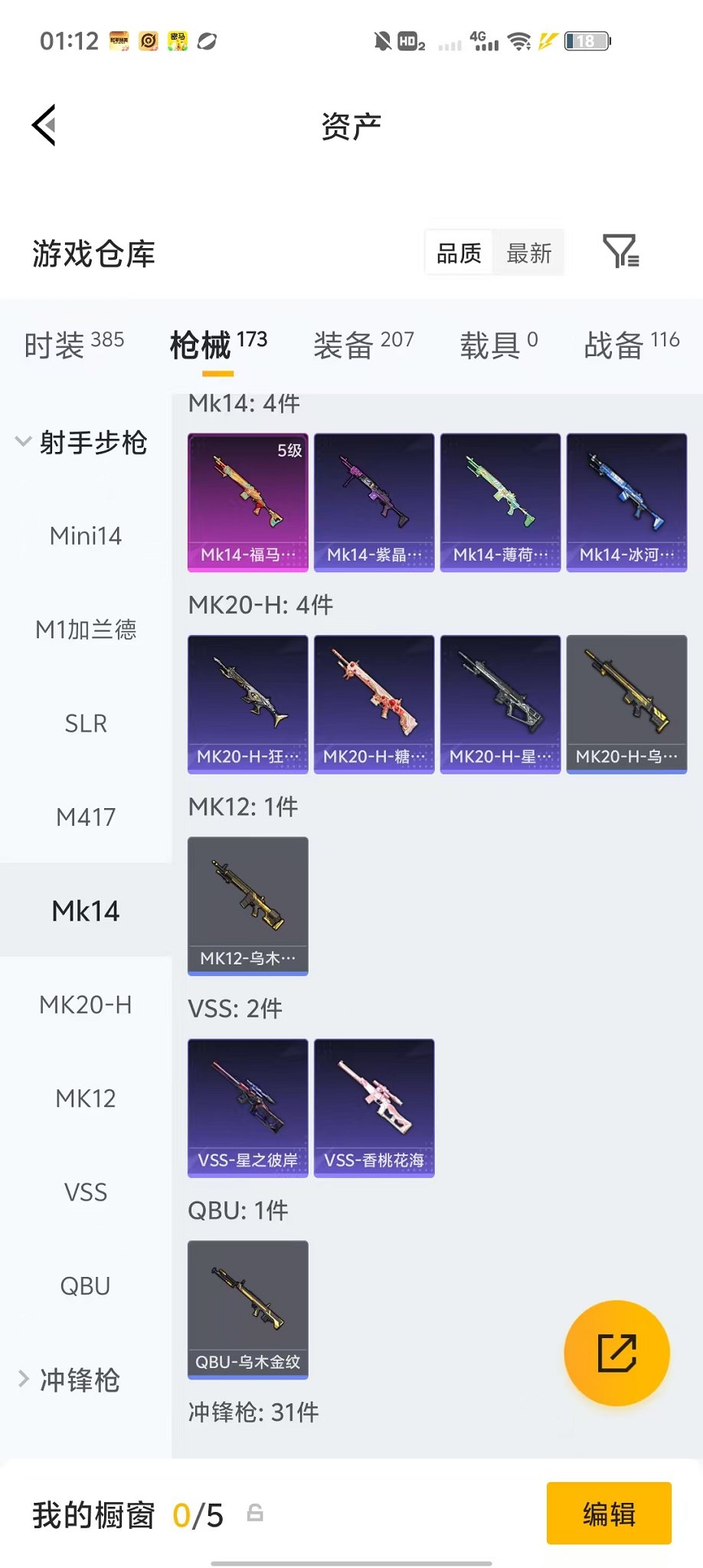Sort items by 最新
This screenshot has height=1568, width=703.
point(529,253)
